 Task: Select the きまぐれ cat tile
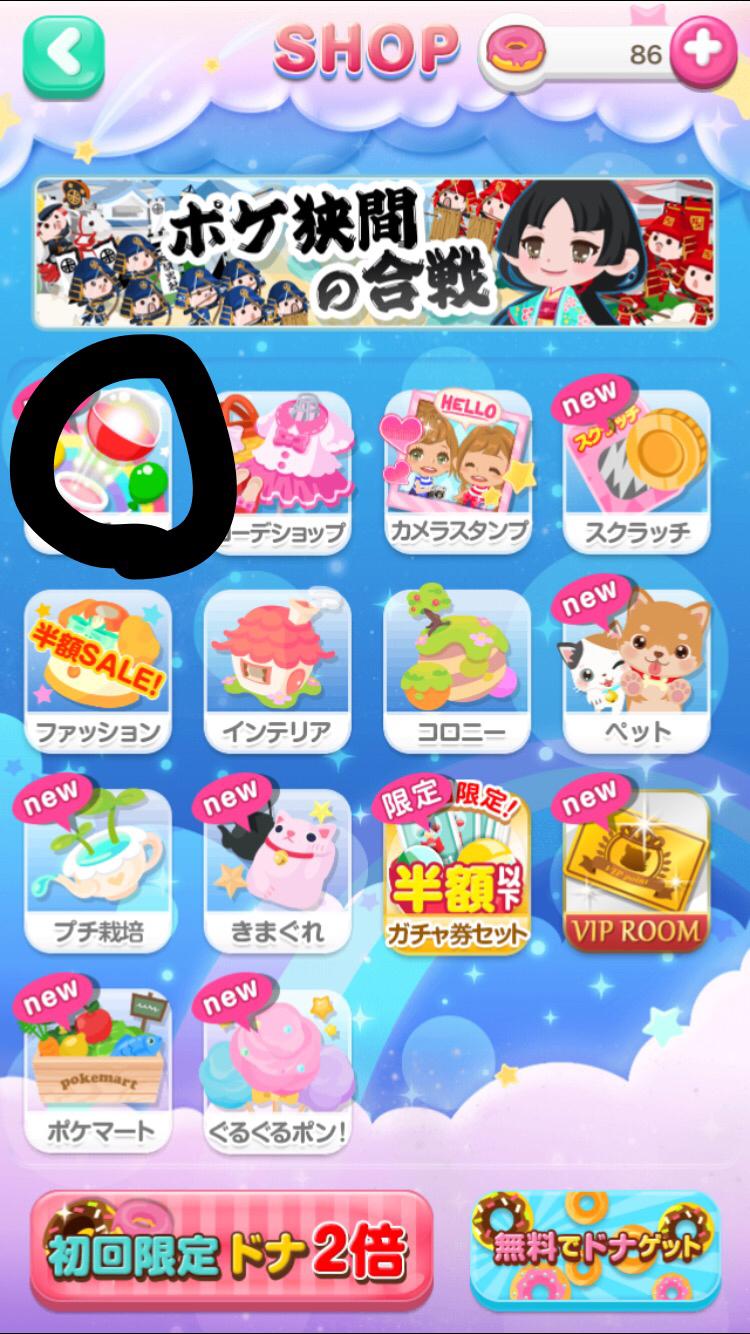coord(277,870)
